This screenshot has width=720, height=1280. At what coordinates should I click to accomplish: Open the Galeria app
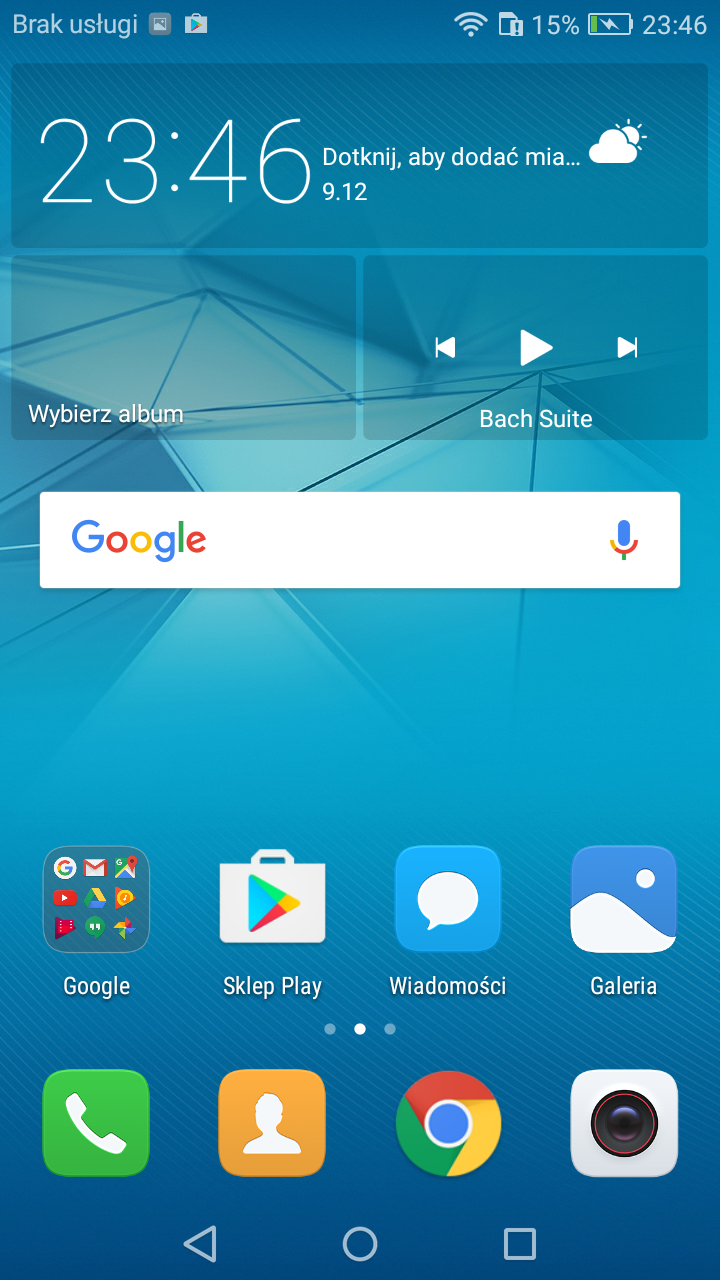(623, 900)
